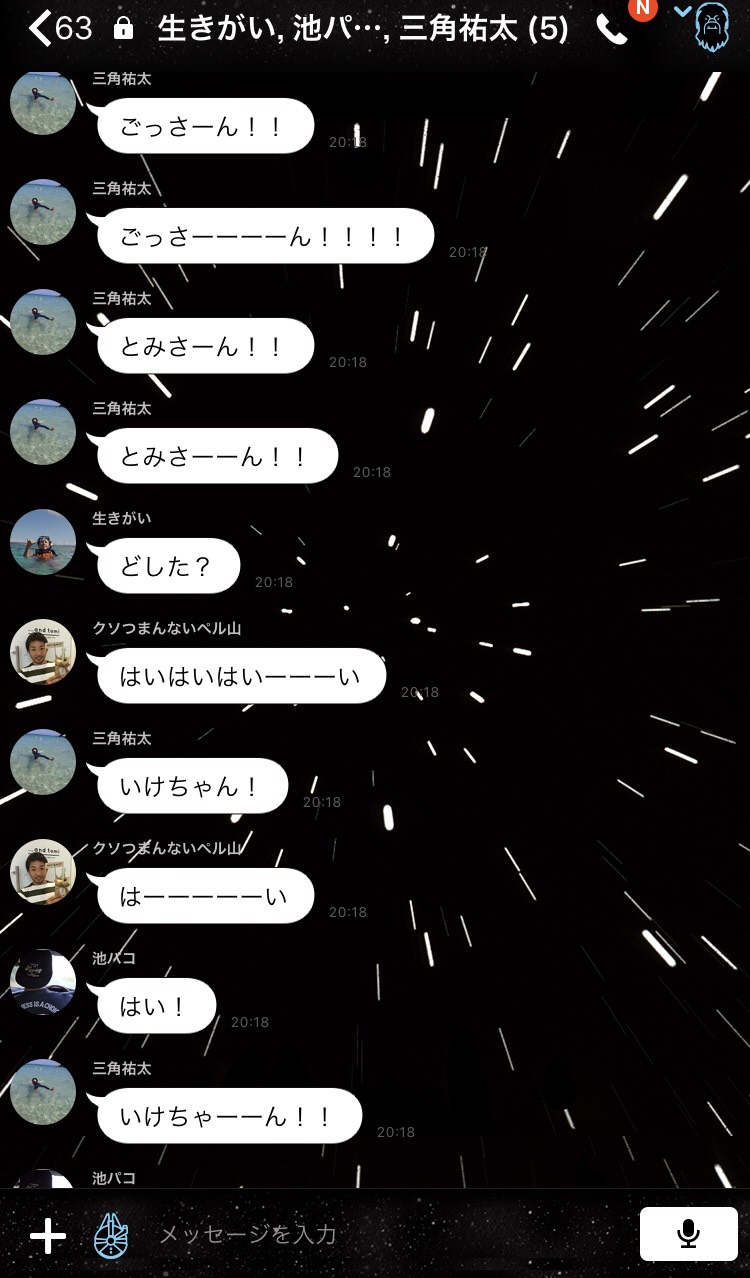The image size is (750, 1278).
Task: Record a voice message with microphone
Action: coord(688,1234)
